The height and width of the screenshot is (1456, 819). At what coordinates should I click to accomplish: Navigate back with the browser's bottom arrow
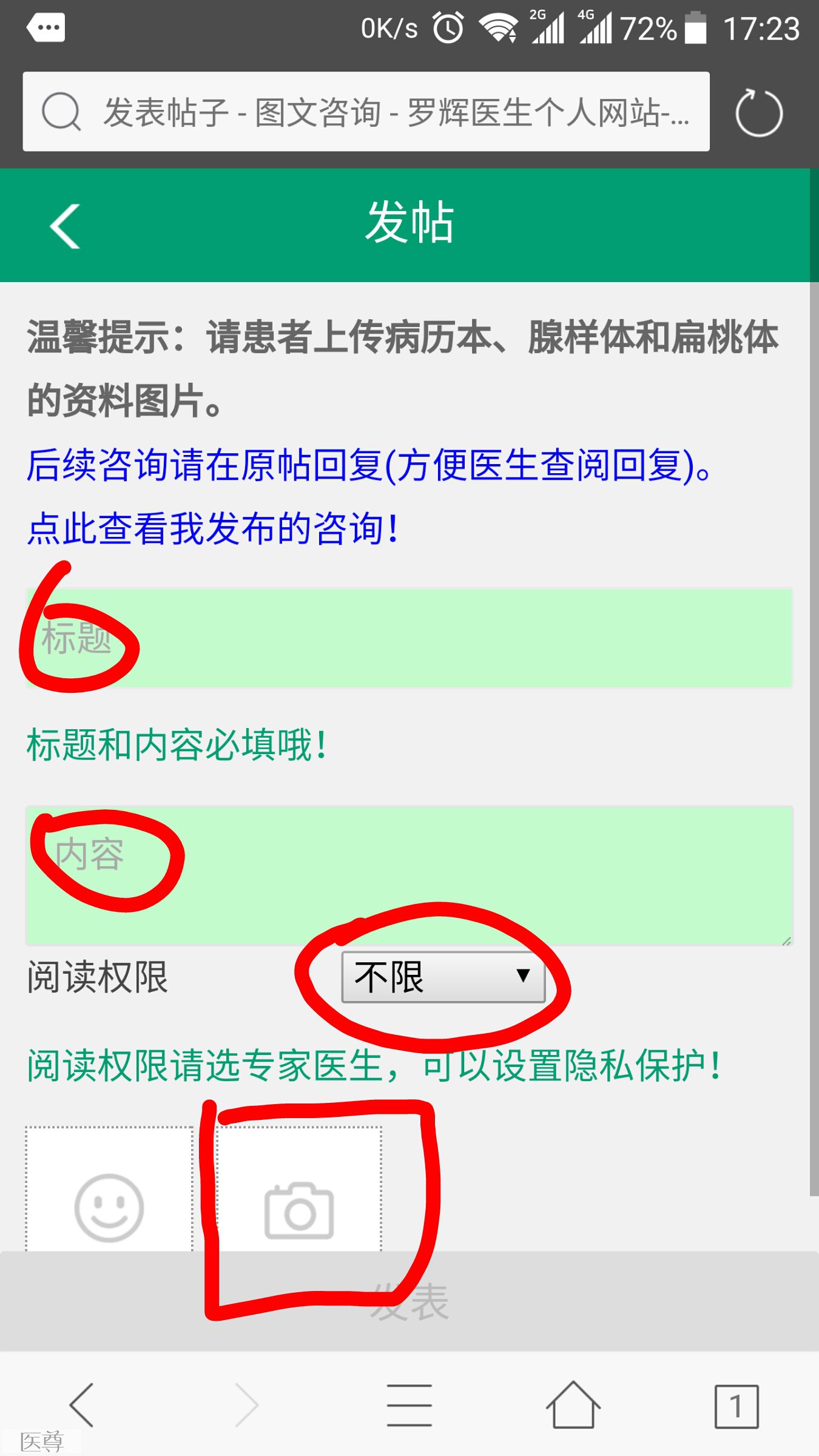[82, 1405]
